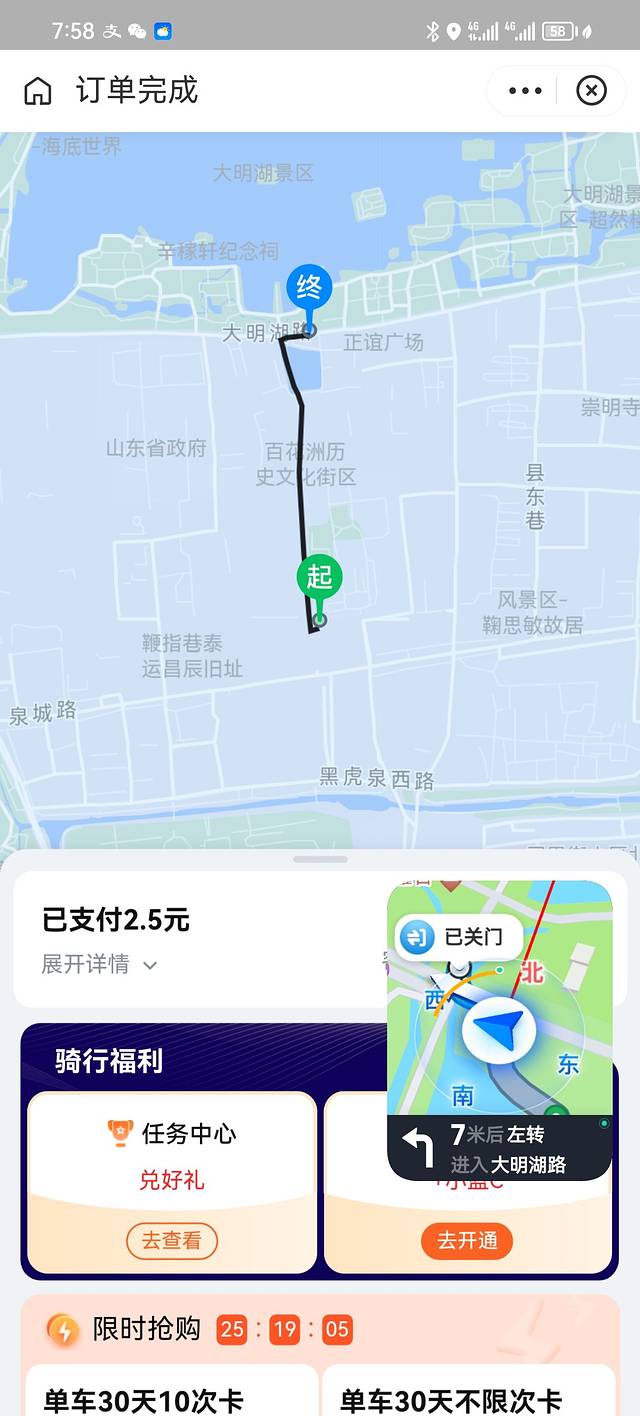Tap the orange 去开通 button
Screen dimensions: 640x1416
(x=467, y=1241)
